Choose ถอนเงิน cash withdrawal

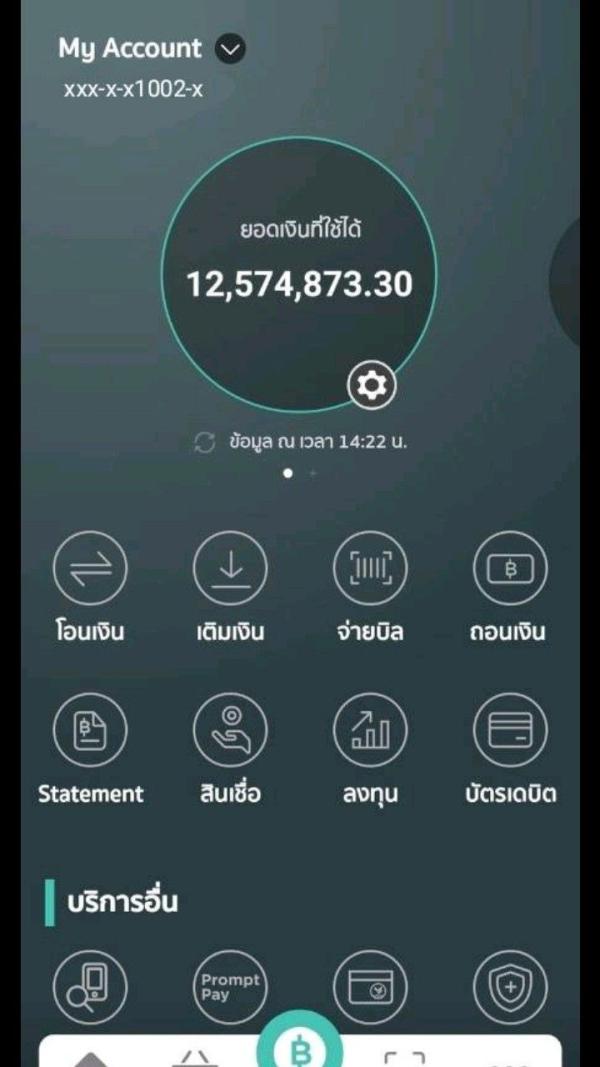point(510,568)
